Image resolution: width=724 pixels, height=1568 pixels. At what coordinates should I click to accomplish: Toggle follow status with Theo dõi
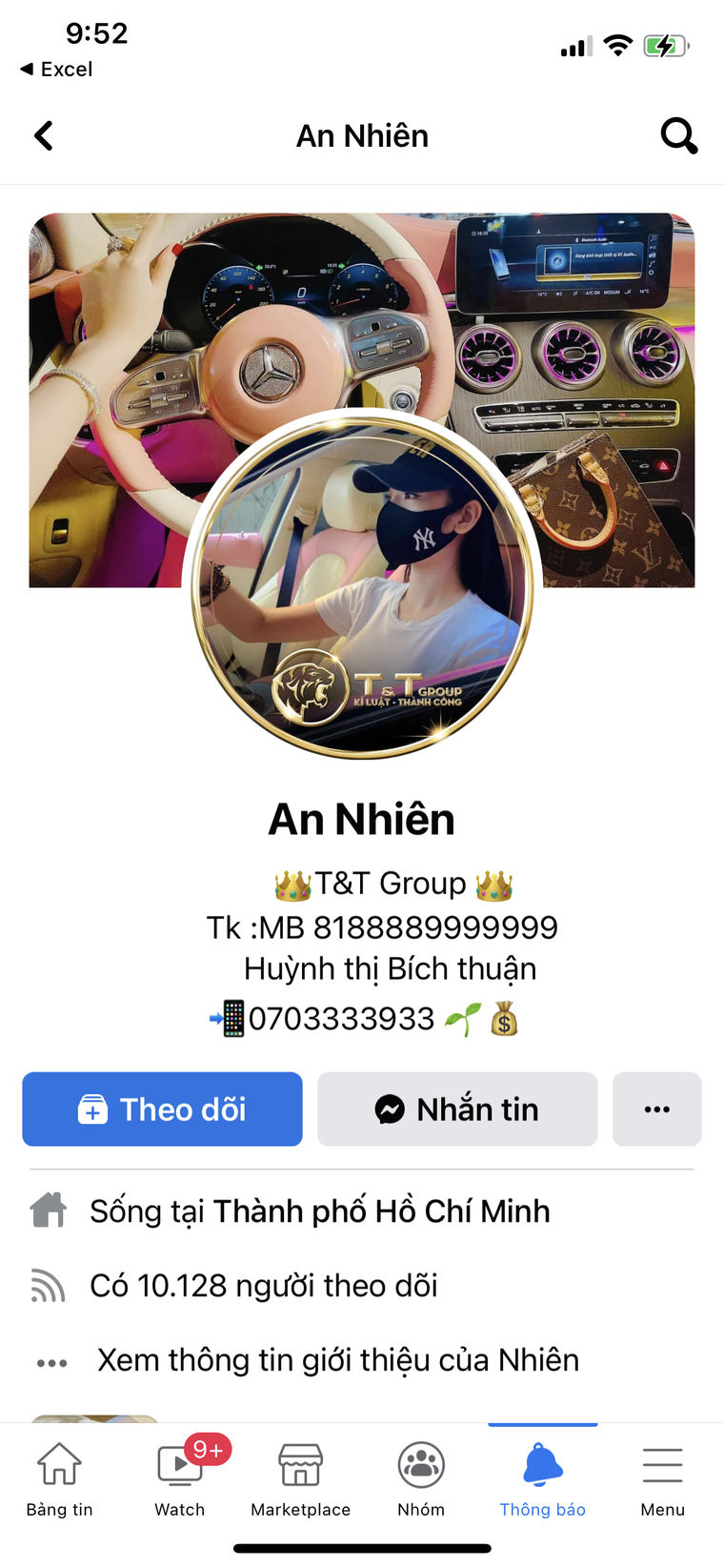162,1109
